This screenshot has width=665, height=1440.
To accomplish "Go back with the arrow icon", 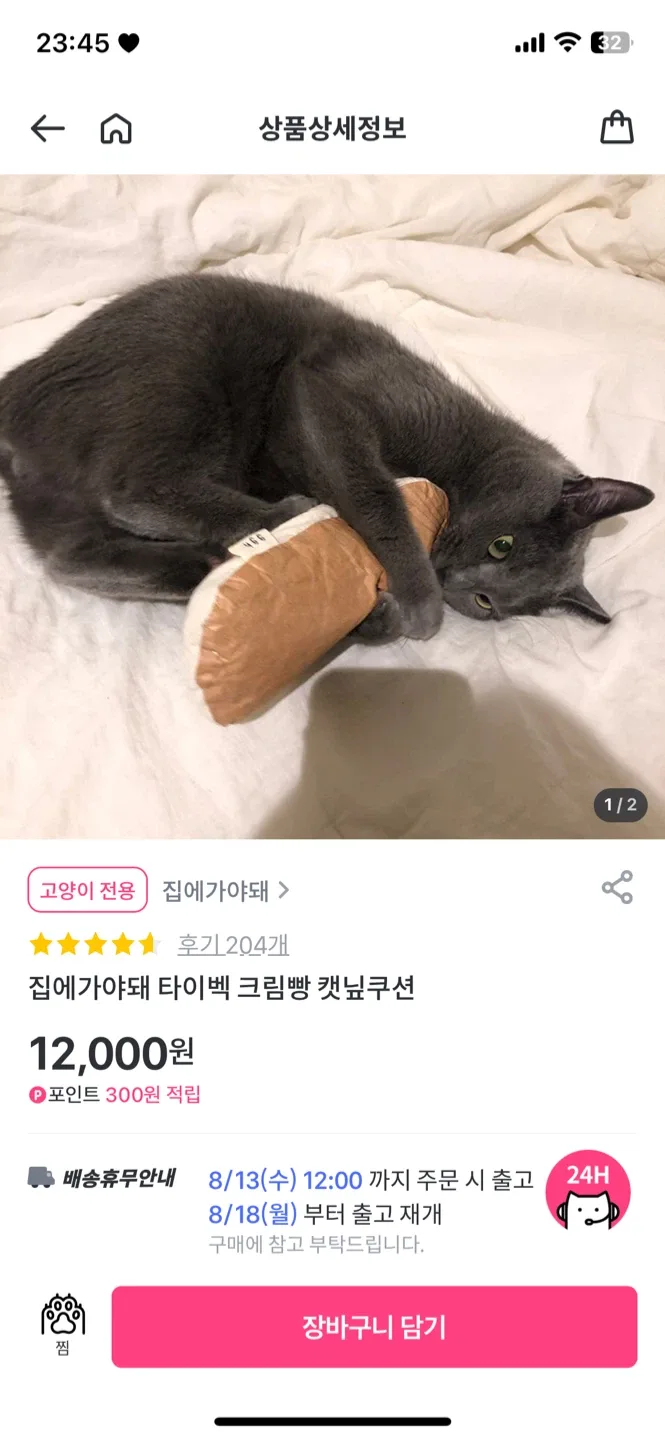I will (x=47, y=128).
